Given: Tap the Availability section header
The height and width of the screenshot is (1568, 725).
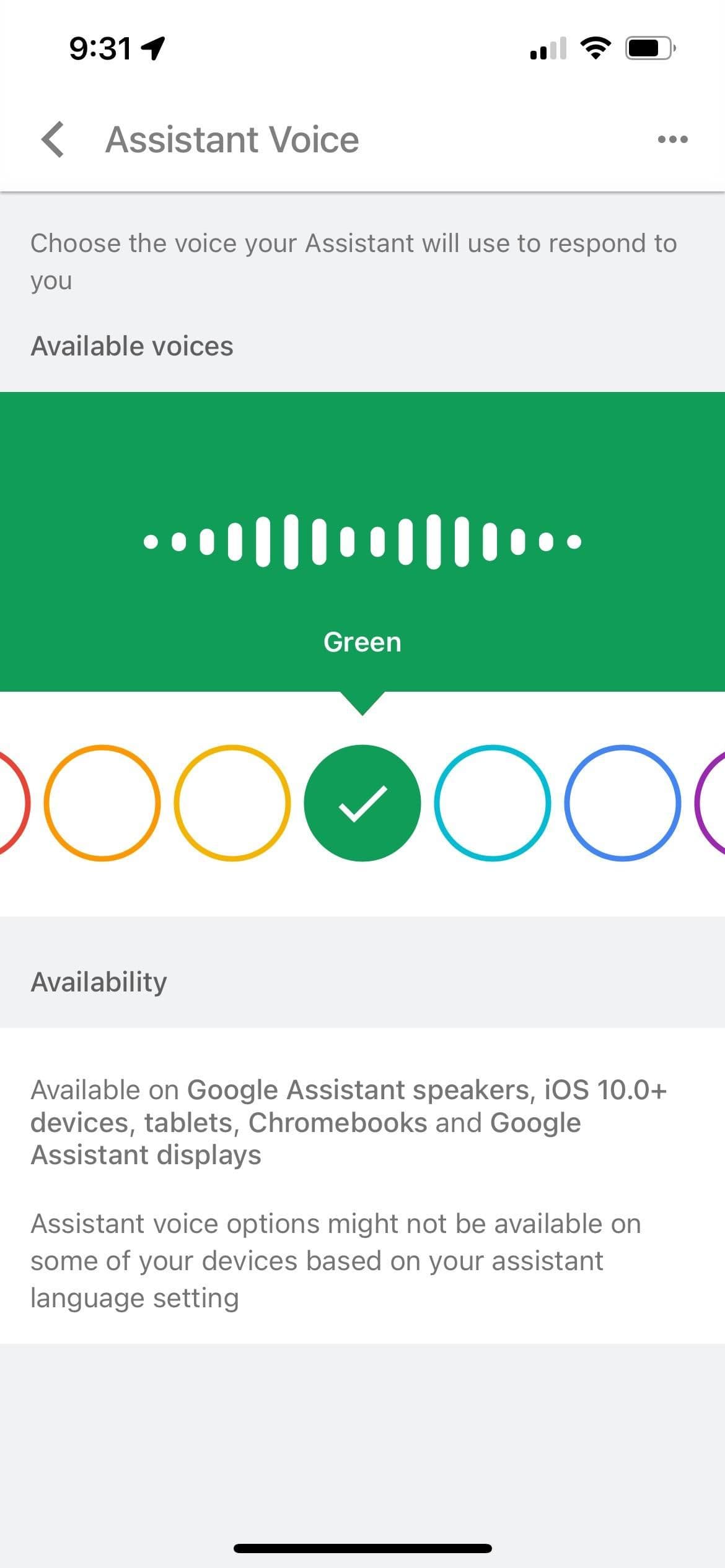Looking at the screenshot, I should (99, 981).
